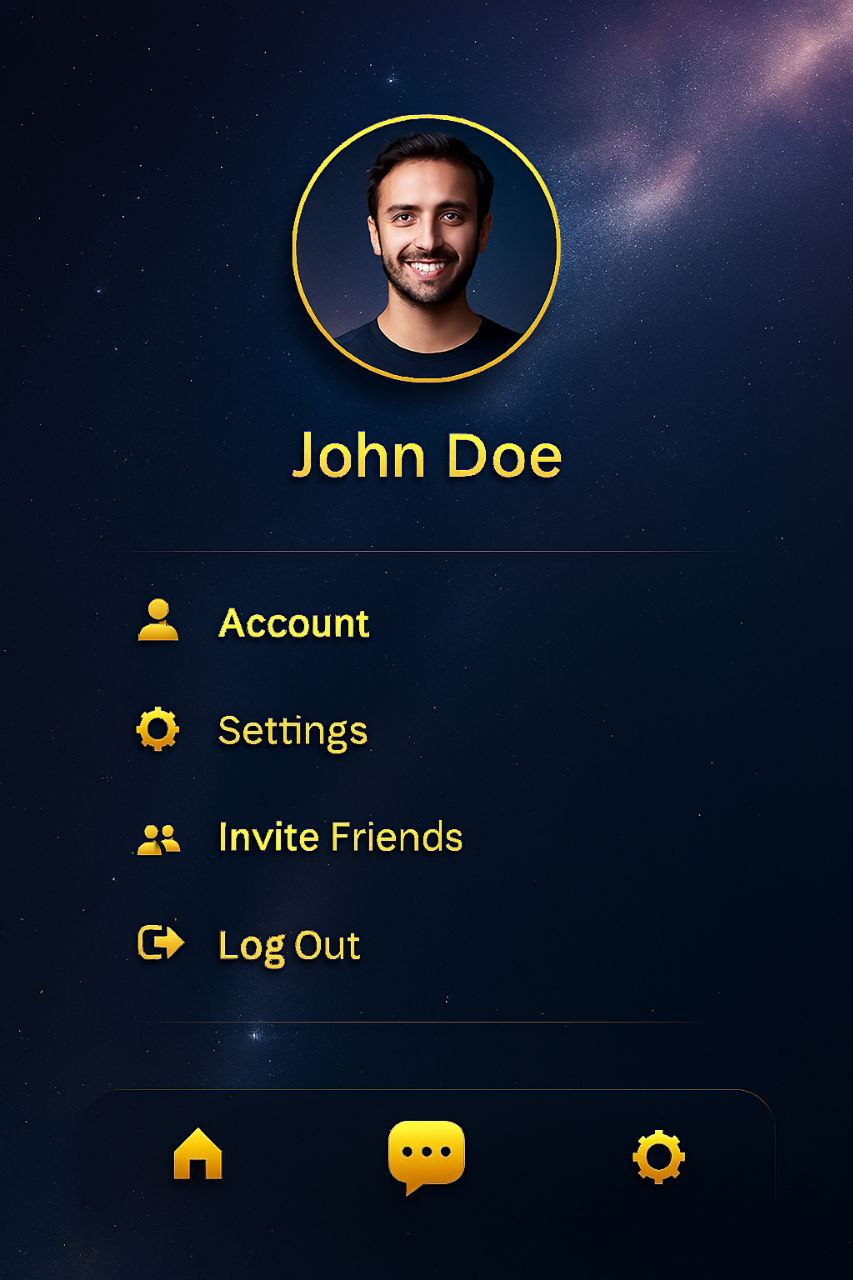Open the Home icon in bottom navigation
The image size is (853, 1280).
point(199,1157)
